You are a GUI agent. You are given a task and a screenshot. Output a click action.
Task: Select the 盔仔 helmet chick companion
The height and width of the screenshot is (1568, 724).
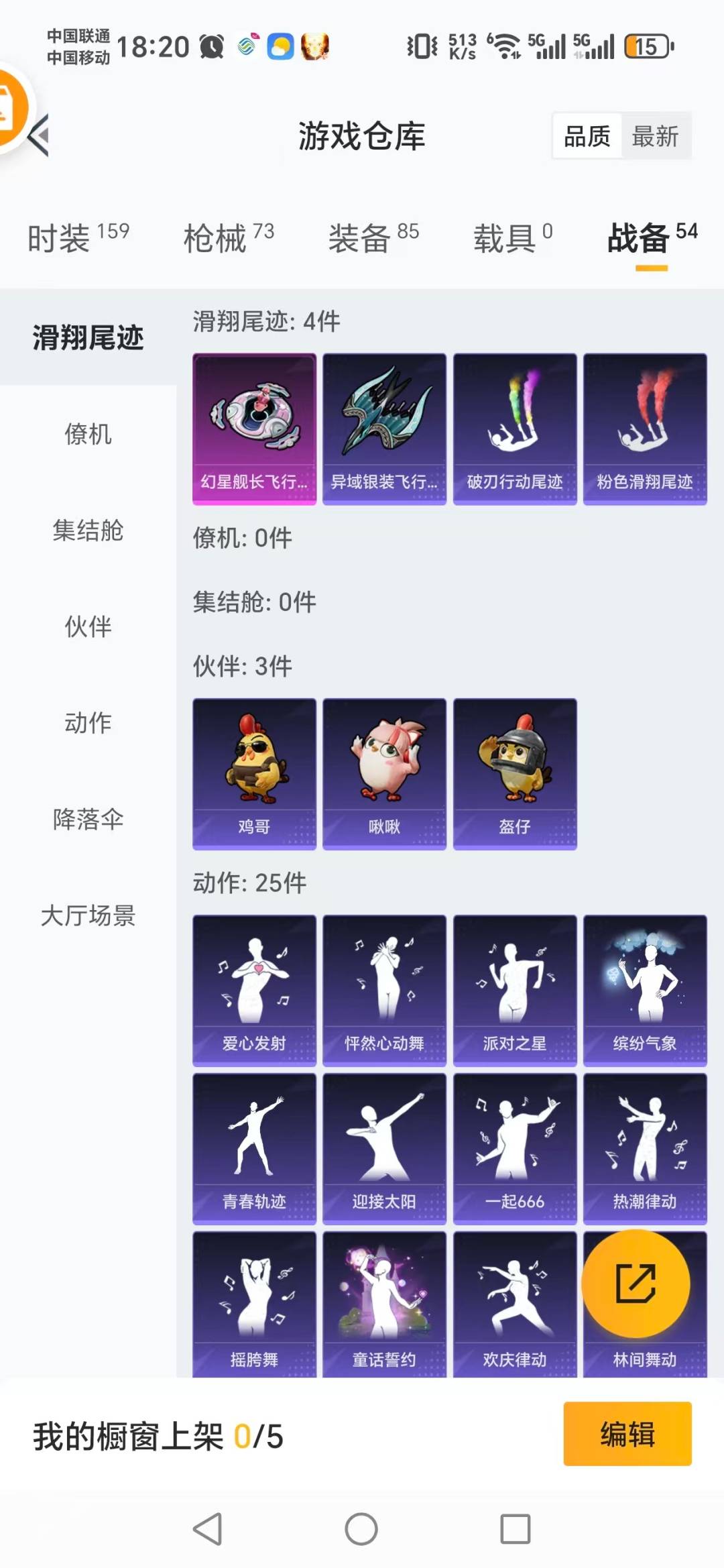514,775
